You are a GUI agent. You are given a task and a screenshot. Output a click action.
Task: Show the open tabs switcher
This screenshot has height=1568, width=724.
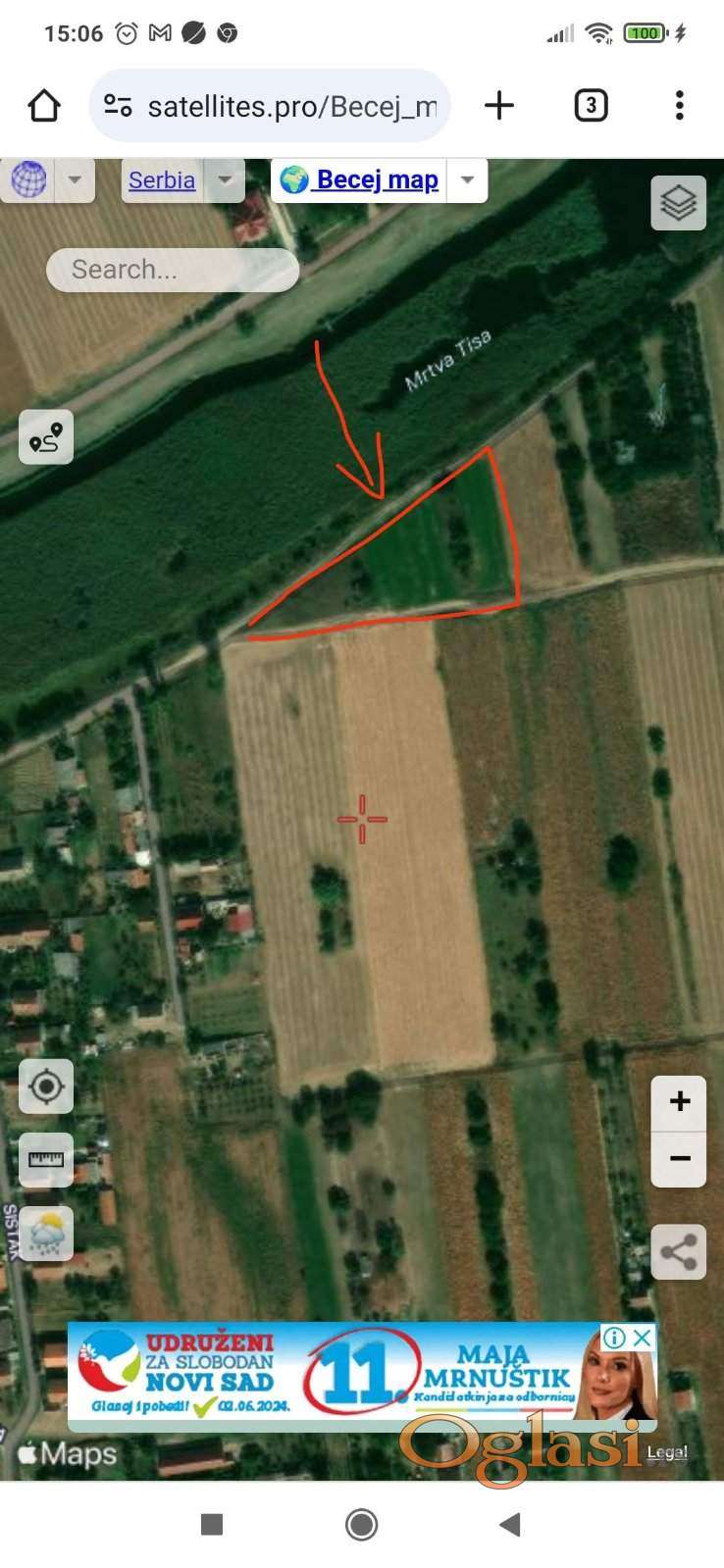591,106
